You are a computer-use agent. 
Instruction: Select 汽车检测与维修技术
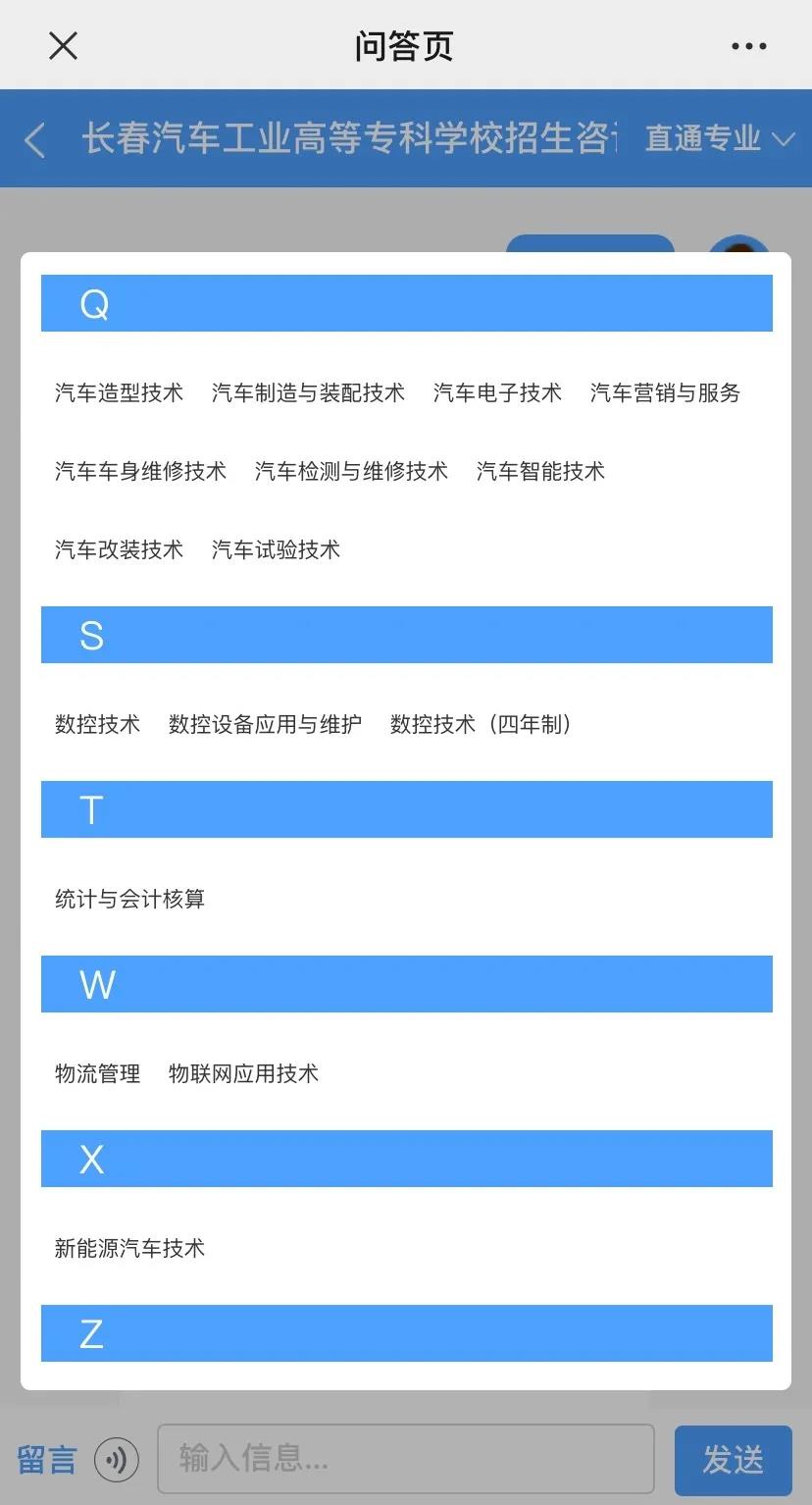click(x=351, y=471)
